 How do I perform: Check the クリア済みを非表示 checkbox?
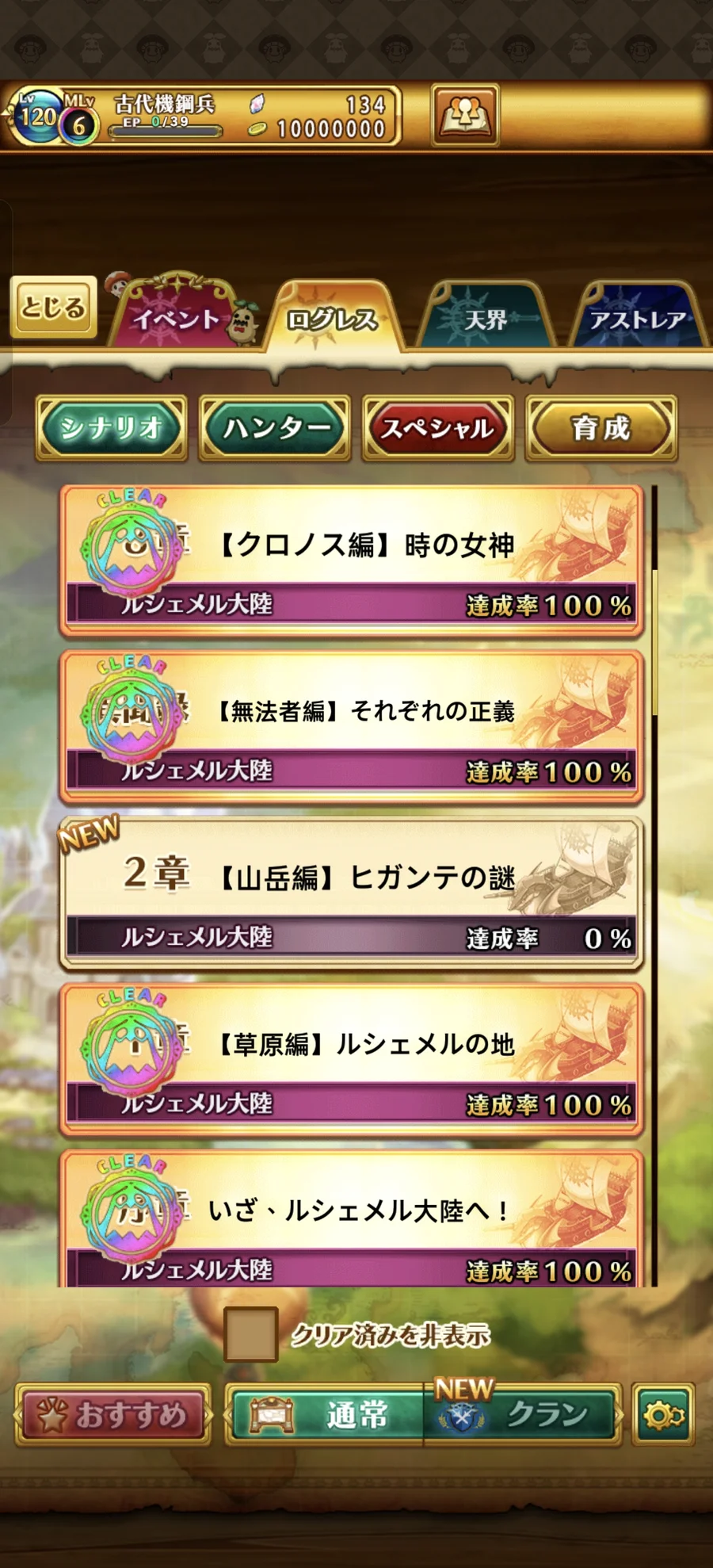click(250, 1335)
